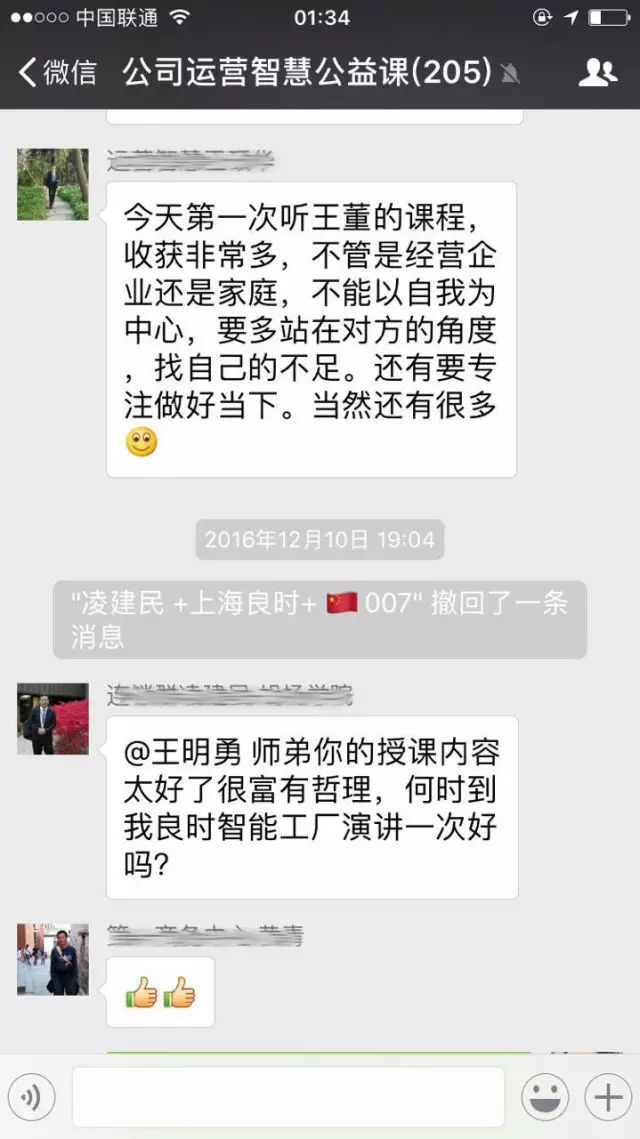Image resolution: width=640 pixels, height=1139 pixels.
Task: Open avatar of sender mentioning @王明勇
Action: pos(52,719)
